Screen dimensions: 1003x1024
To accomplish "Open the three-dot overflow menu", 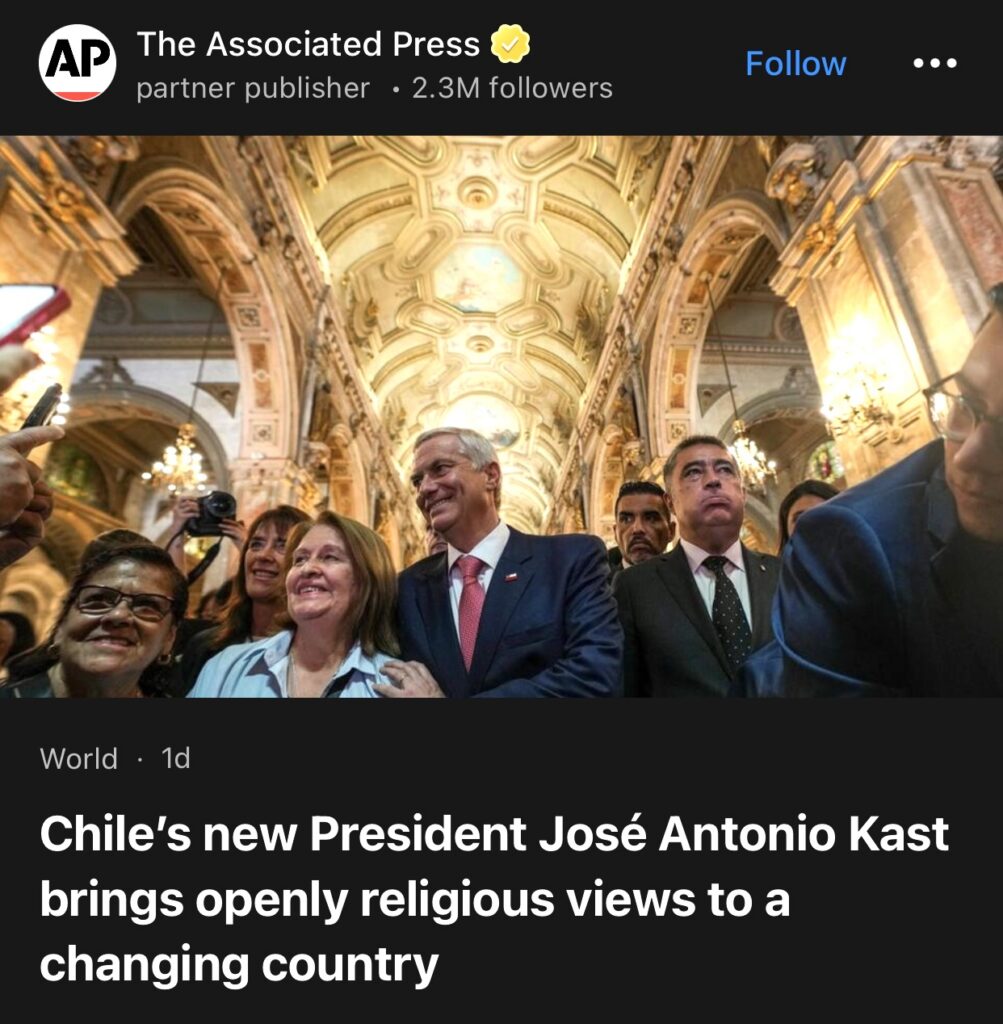I will [x=935, y=64].
